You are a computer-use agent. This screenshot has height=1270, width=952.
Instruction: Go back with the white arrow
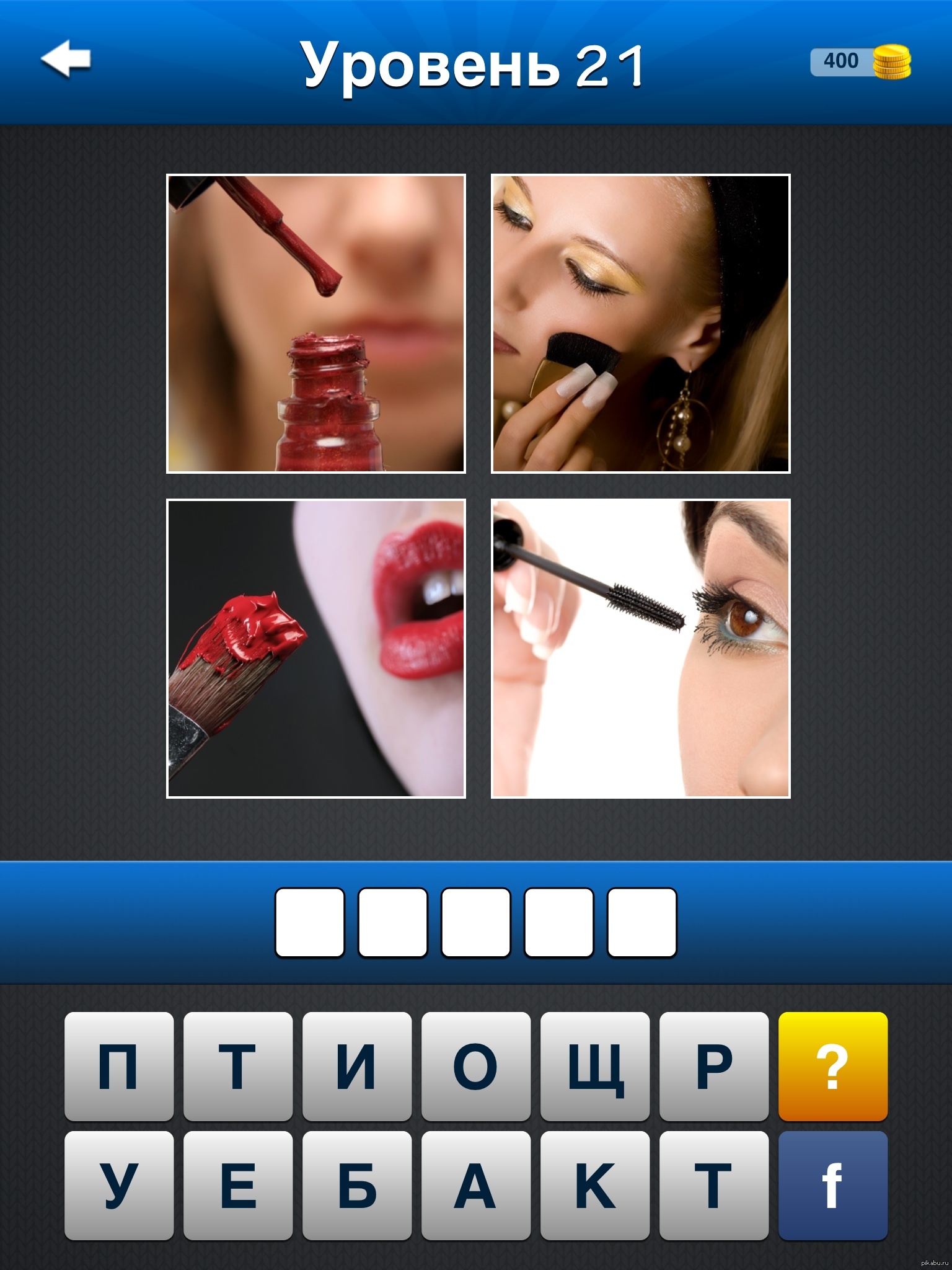(66, 60)
